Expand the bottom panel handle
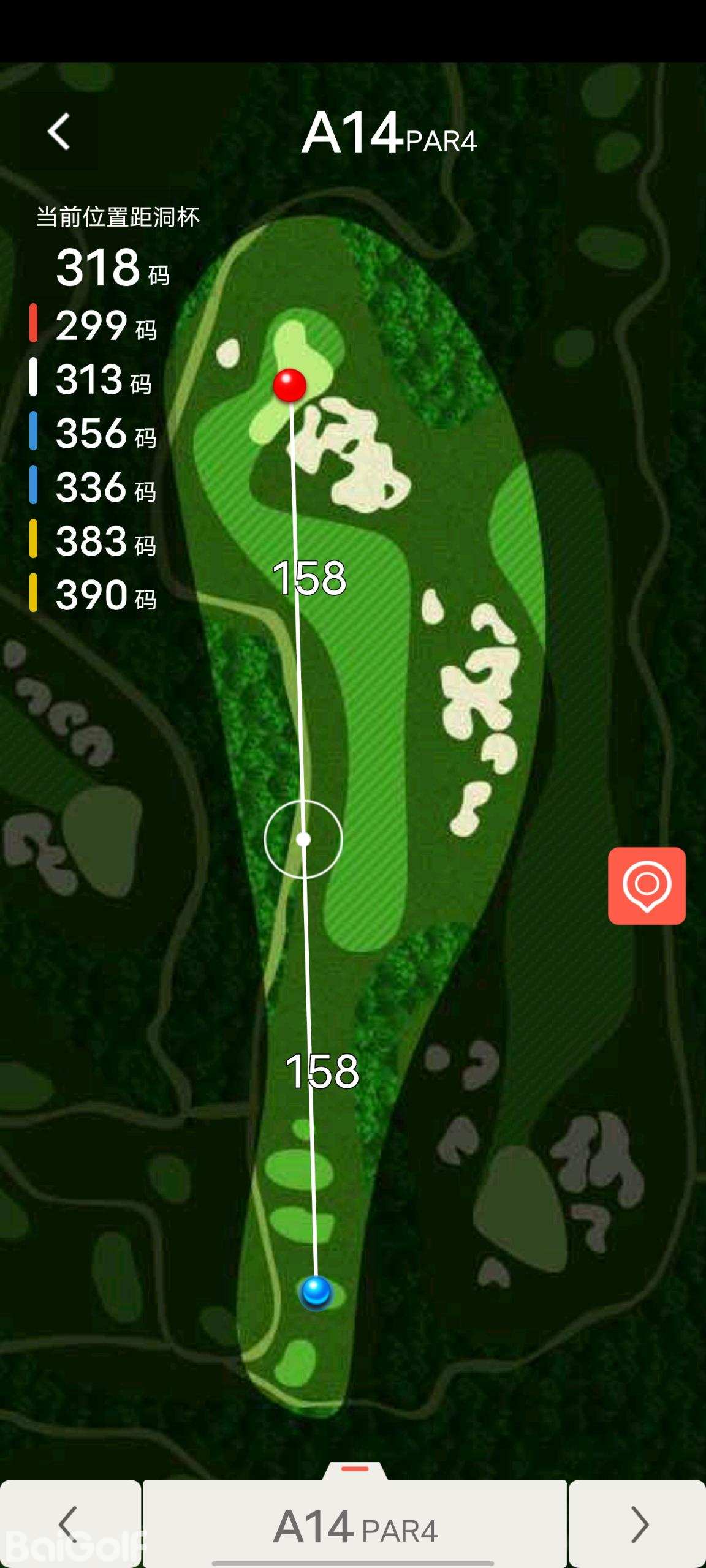 point(355,1470)
